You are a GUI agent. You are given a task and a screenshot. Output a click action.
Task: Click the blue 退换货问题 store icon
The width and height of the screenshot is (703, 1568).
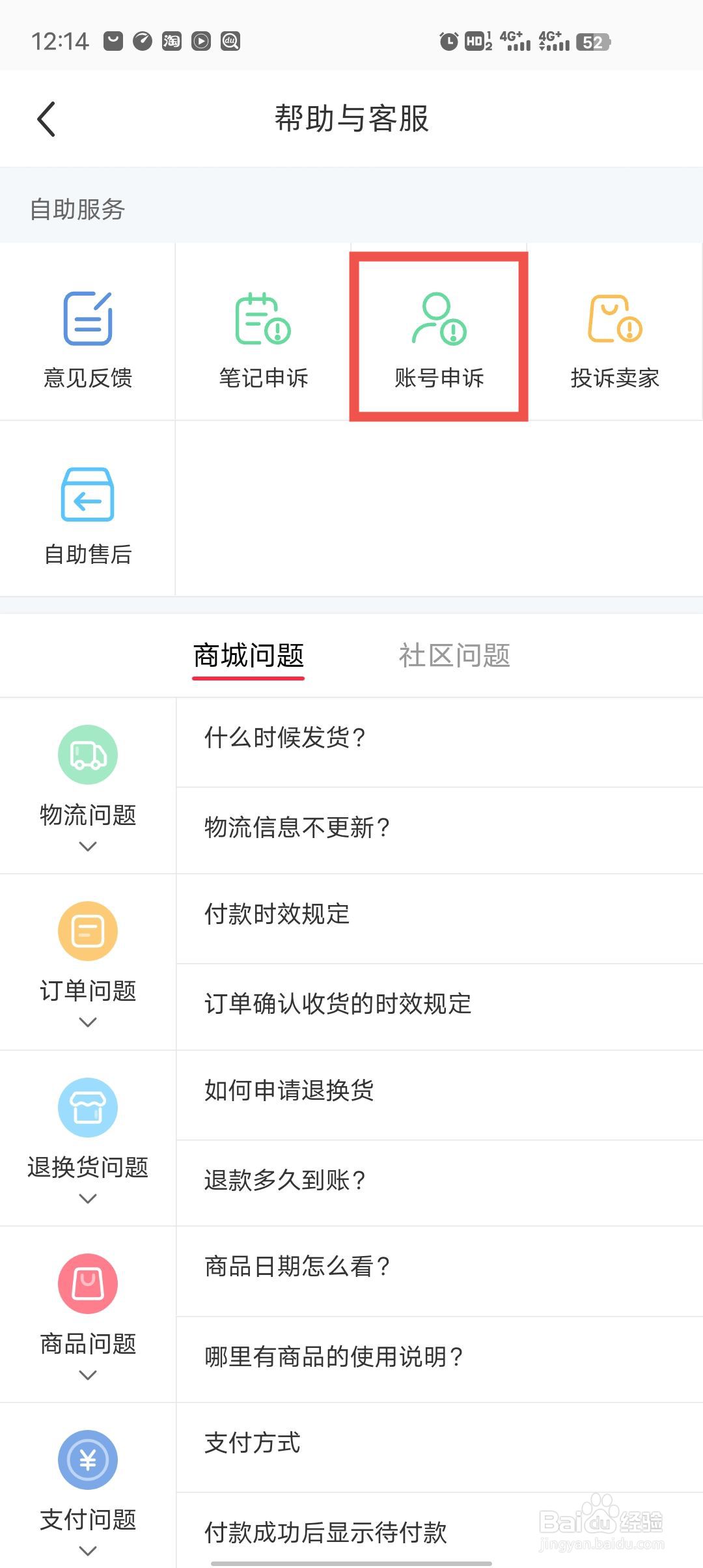click(88, 1107)
